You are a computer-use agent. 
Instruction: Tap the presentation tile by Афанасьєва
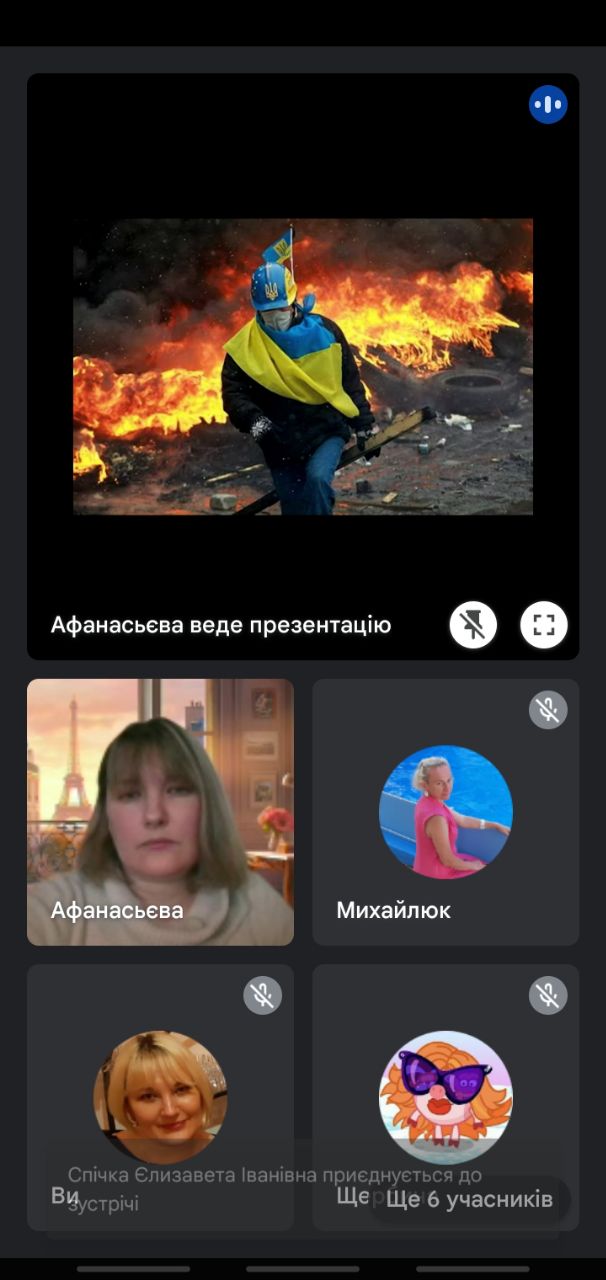tap(302, 366)
